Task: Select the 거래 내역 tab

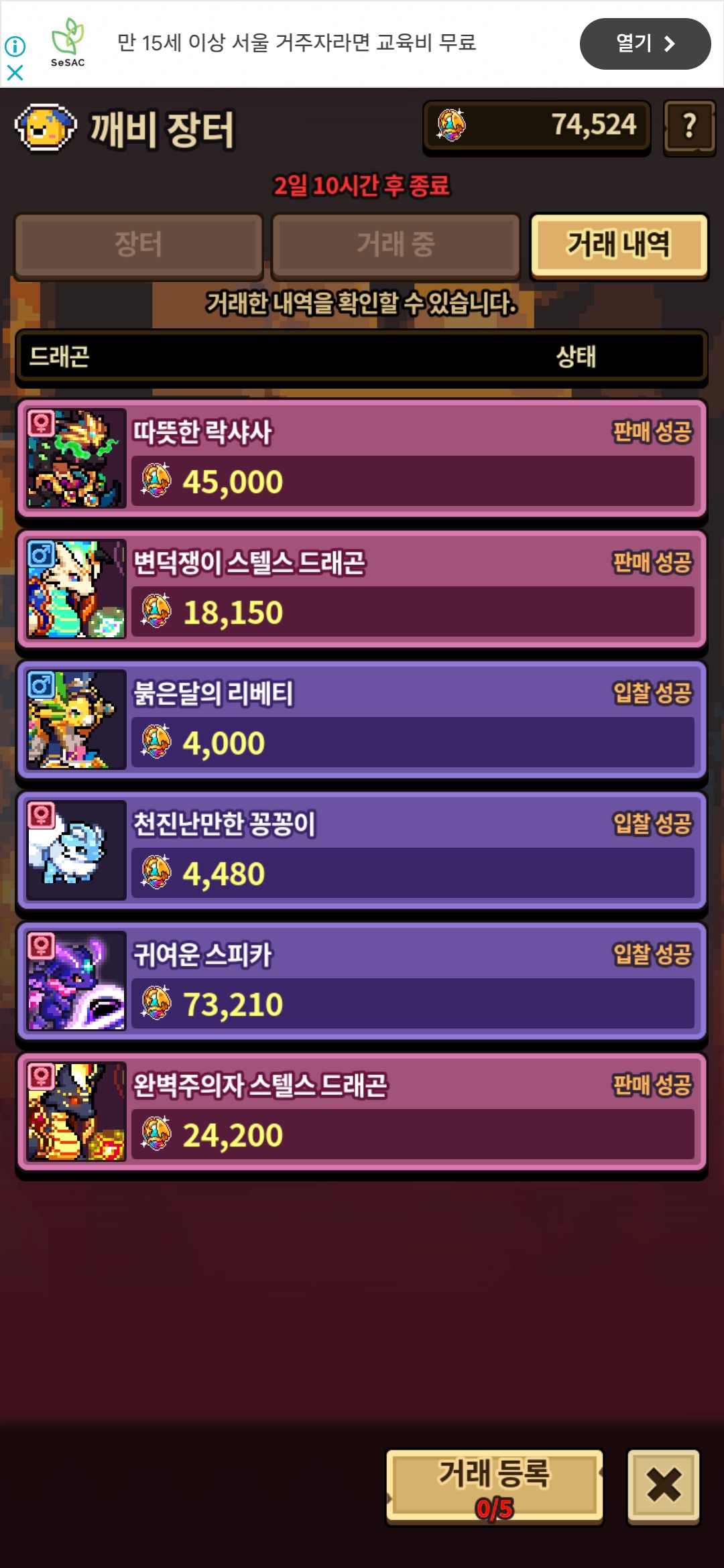Action: 619,245
